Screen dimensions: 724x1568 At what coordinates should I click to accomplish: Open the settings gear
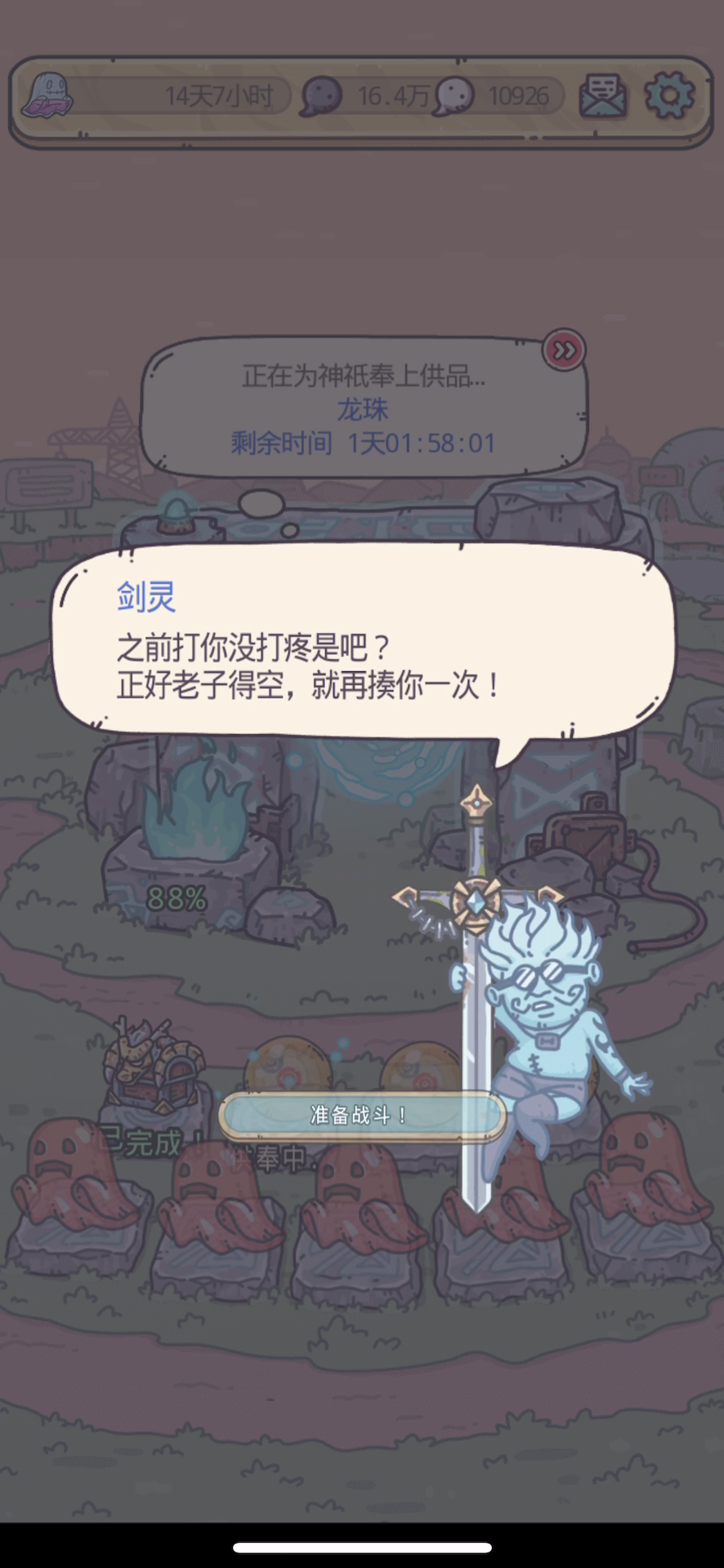coord(669,96)
